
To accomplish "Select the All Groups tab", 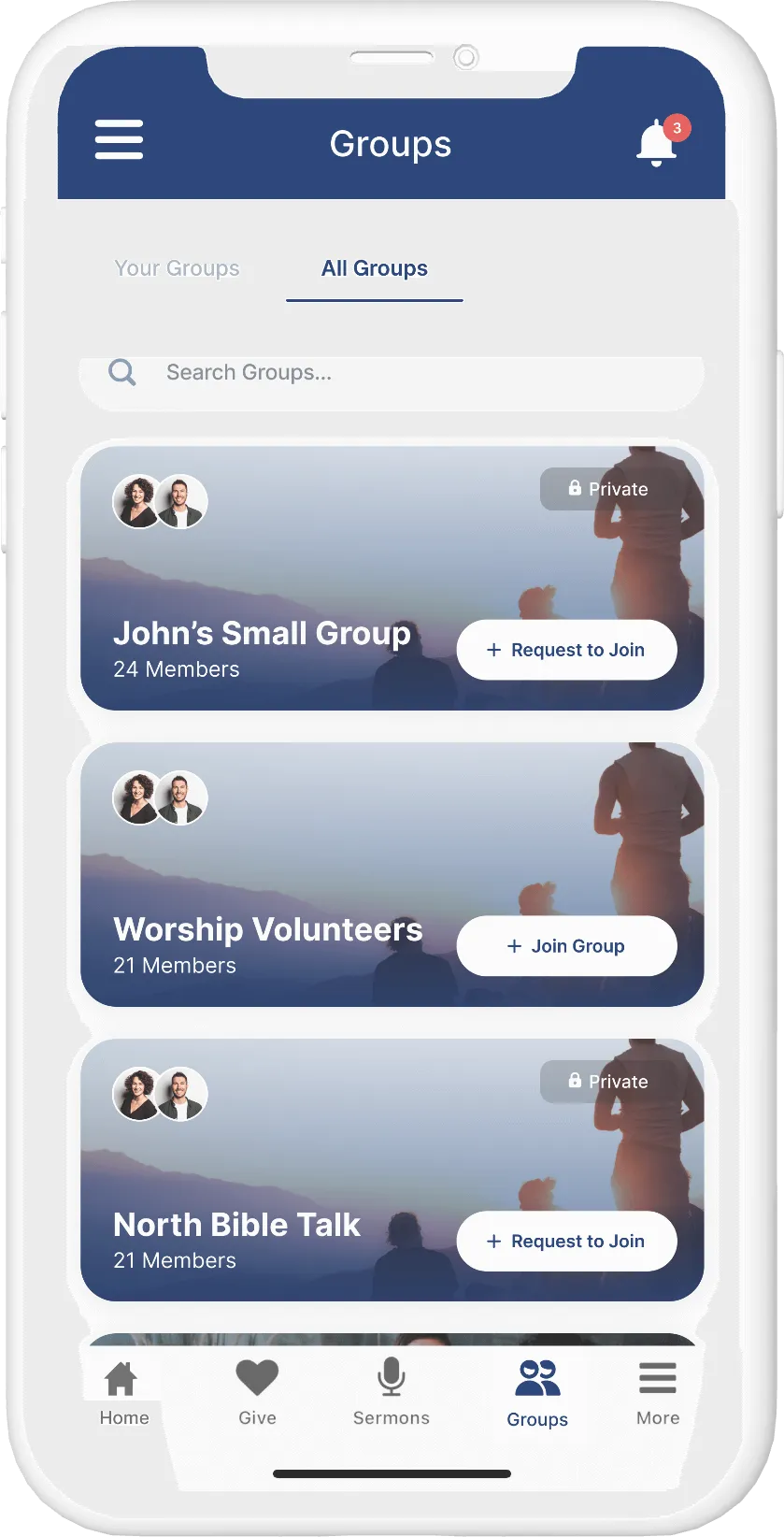I will coord(374,269).
